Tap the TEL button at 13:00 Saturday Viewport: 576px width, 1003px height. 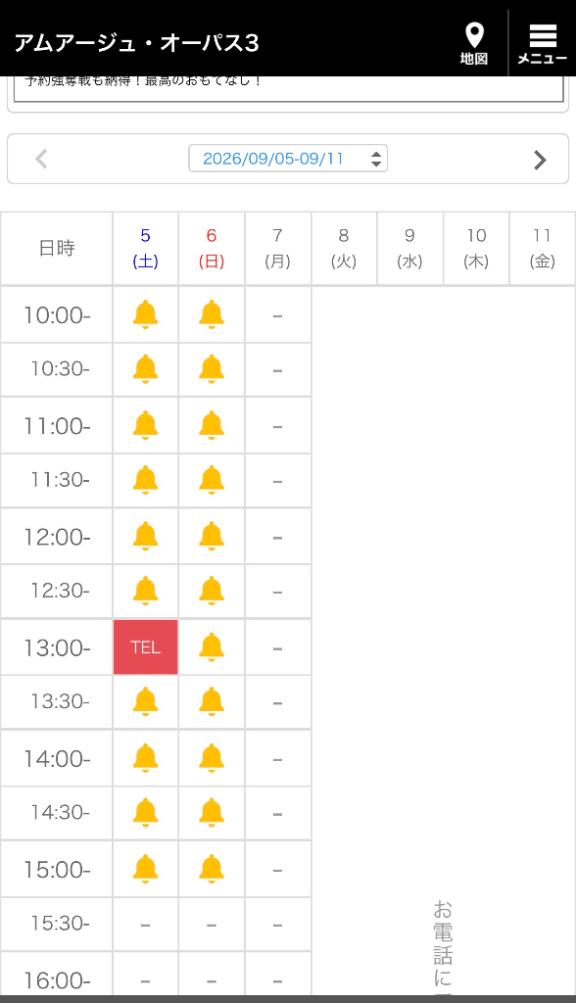[145, 647]
